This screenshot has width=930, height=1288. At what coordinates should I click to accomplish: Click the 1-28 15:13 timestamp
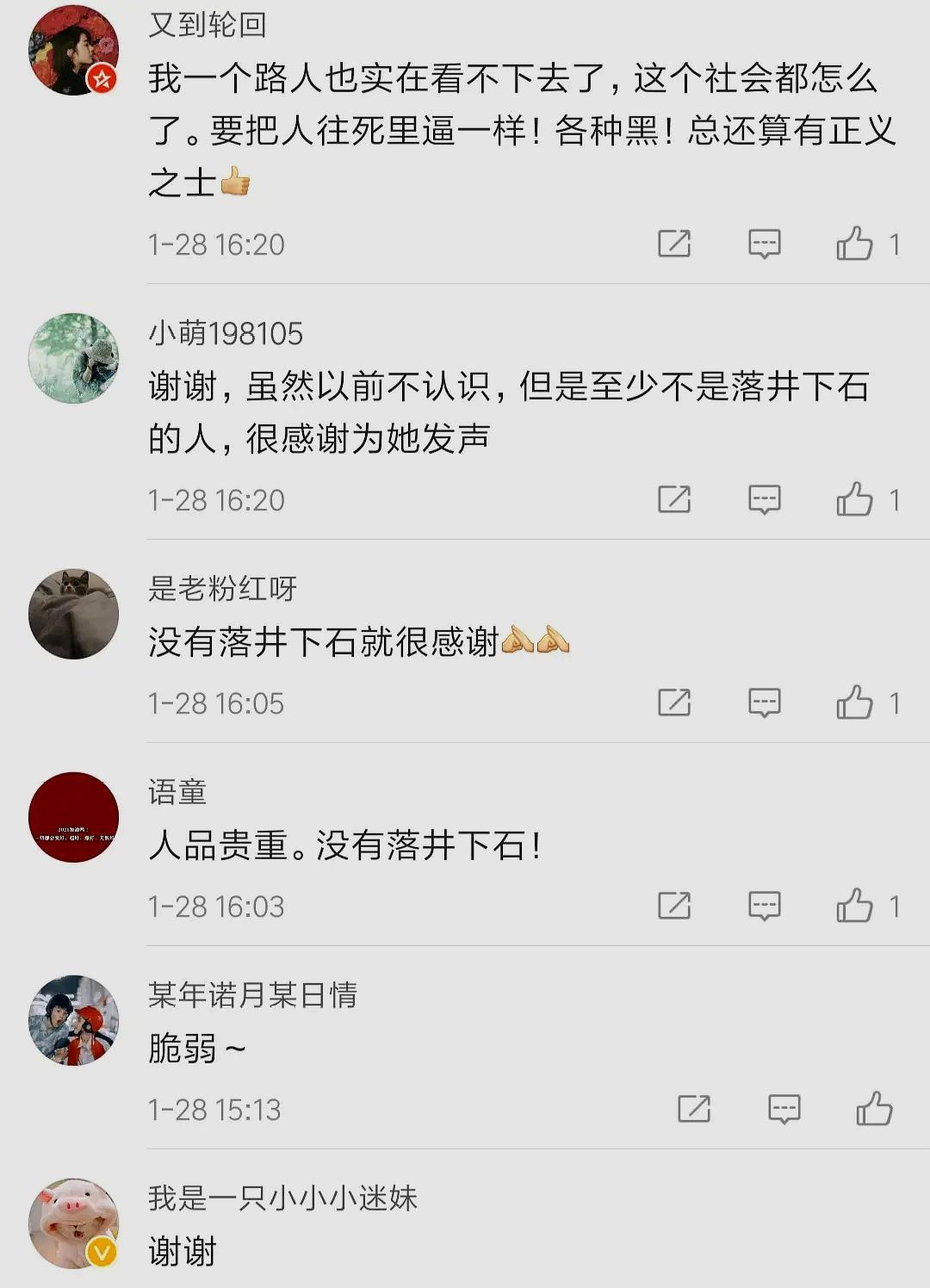click(x=214, y=1110)
